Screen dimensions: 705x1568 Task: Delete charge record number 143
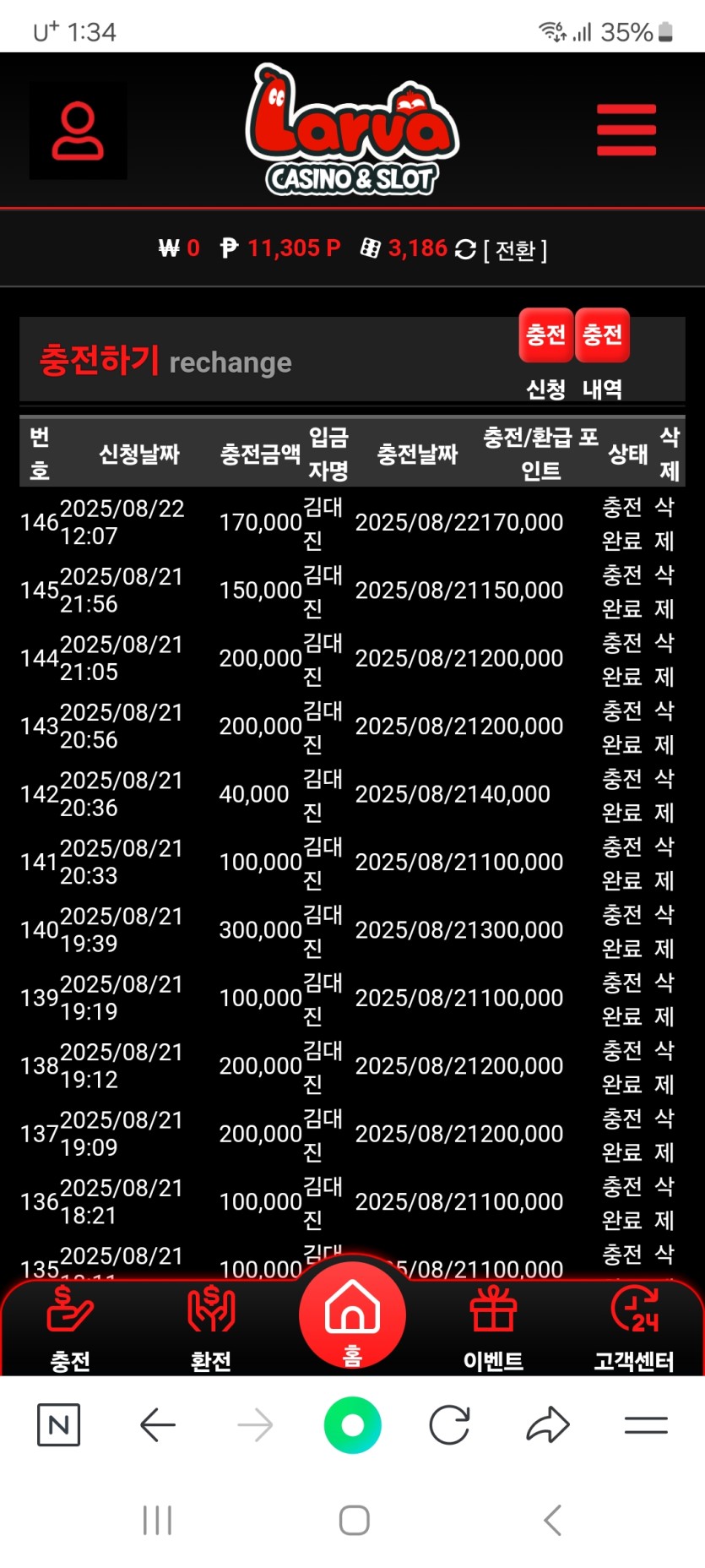click(x=664, y=727)
